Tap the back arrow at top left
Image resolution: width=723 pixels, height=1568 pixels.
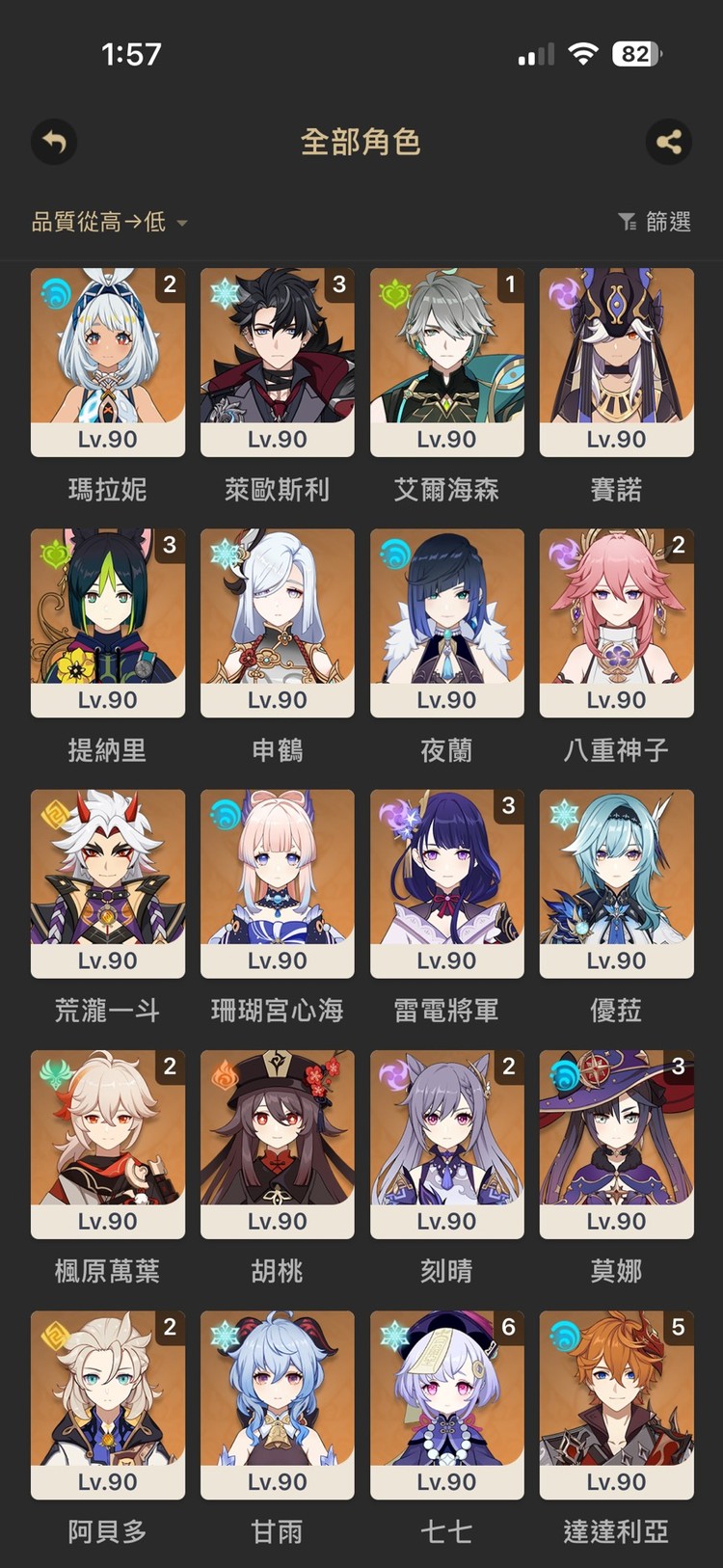pyautogui.click(x=54, y=142)
